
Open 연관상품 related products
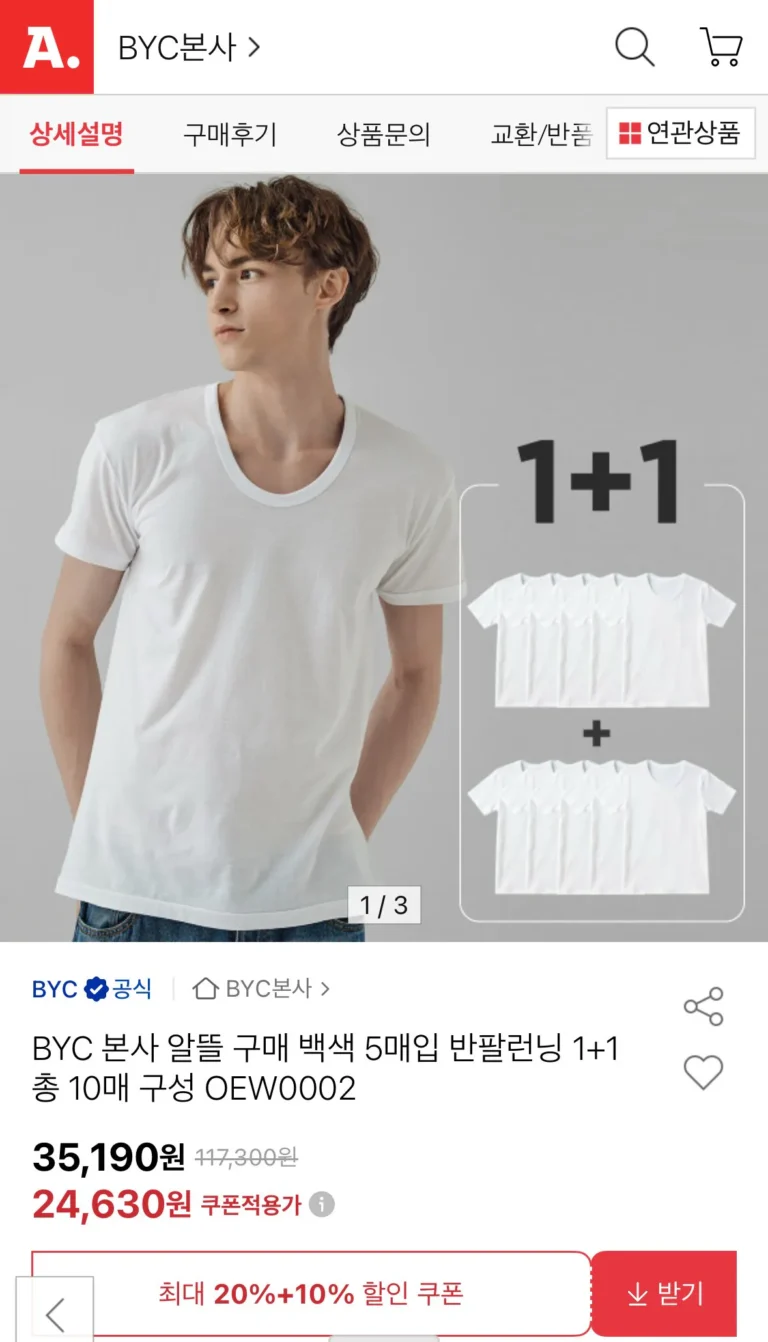click(680, 133)
